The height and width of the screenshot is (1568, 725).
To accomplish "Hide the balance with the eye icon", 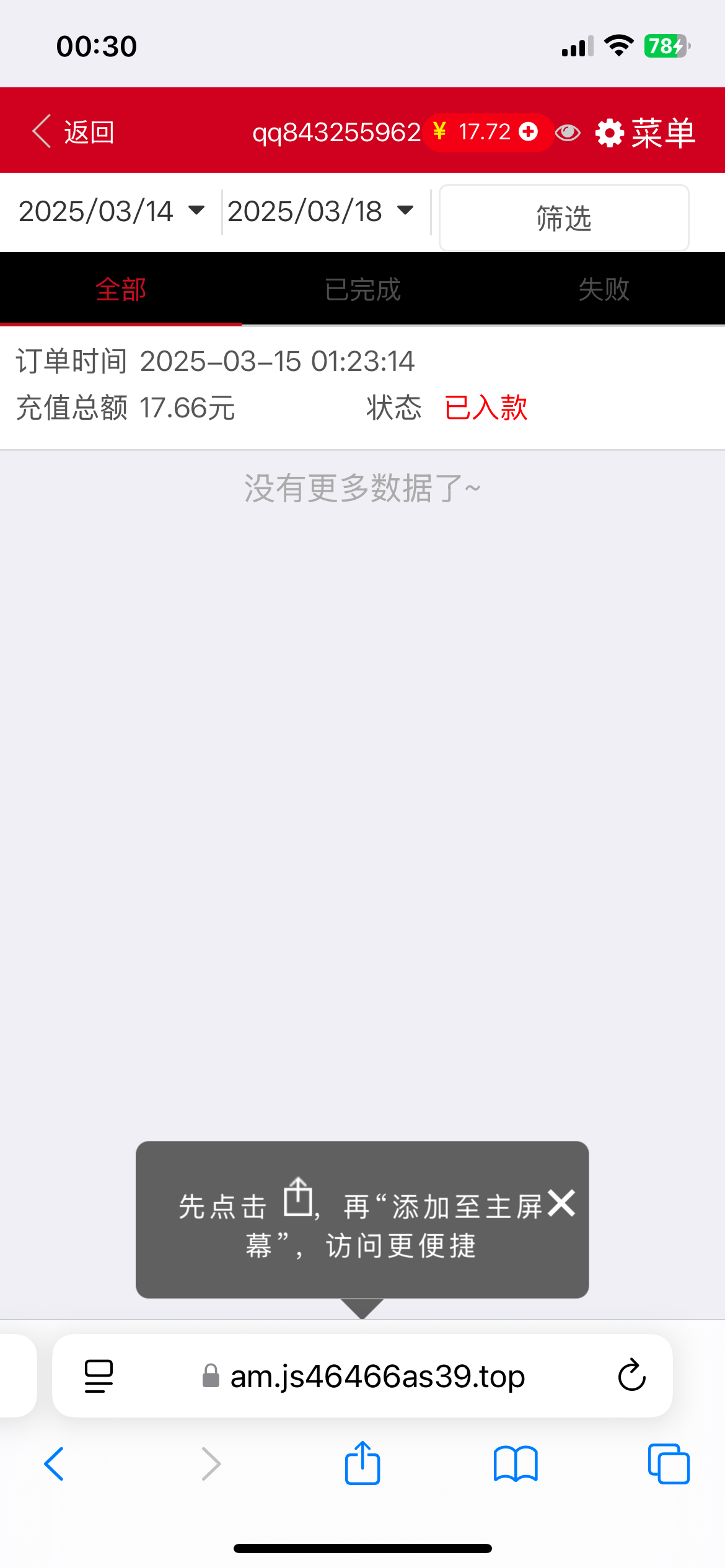I will click(x=568, y=133).
